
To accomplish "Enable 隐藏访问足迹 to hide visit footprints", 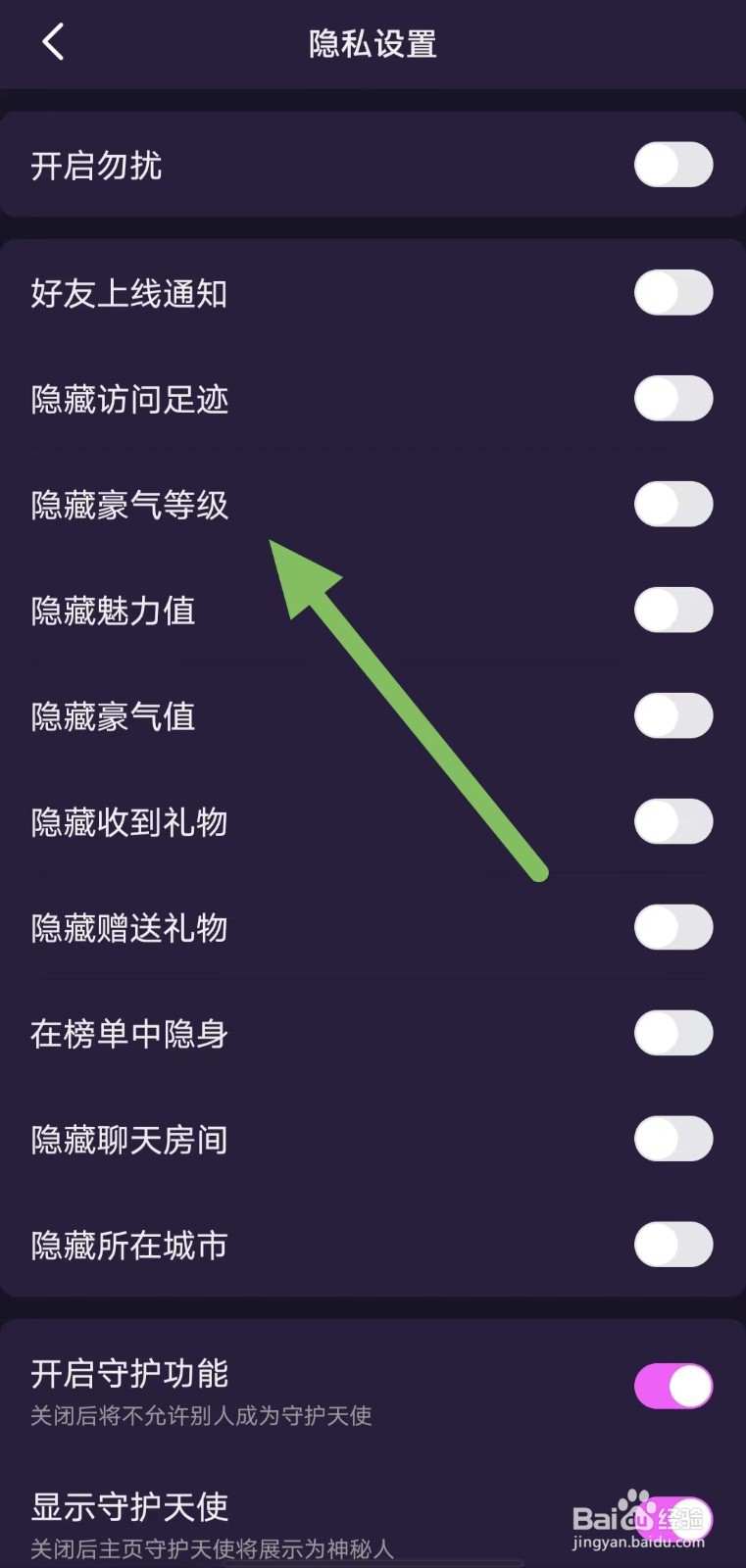I will (672, 399).
